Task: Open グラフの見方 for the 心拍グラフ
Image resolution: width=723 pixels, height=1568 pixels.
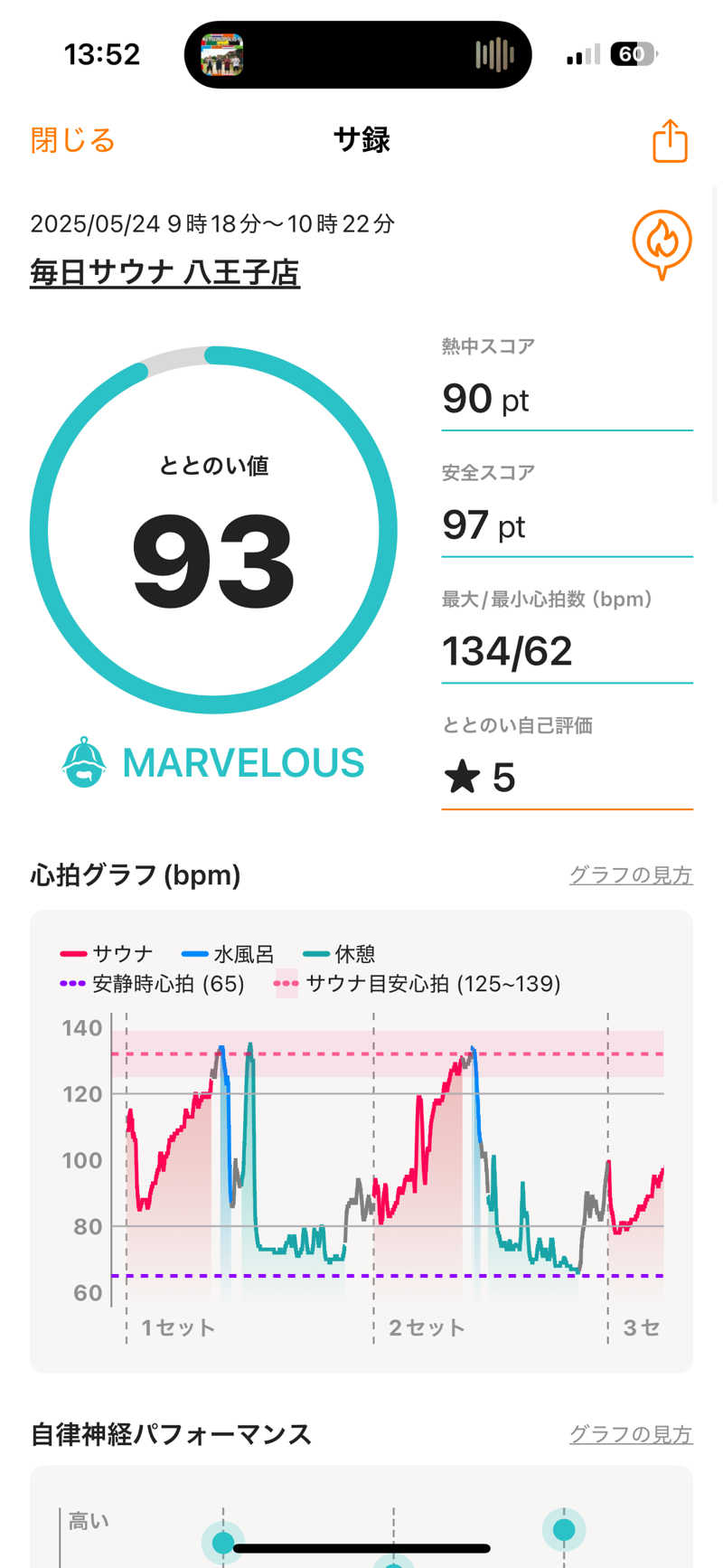Action: [631, 874]
